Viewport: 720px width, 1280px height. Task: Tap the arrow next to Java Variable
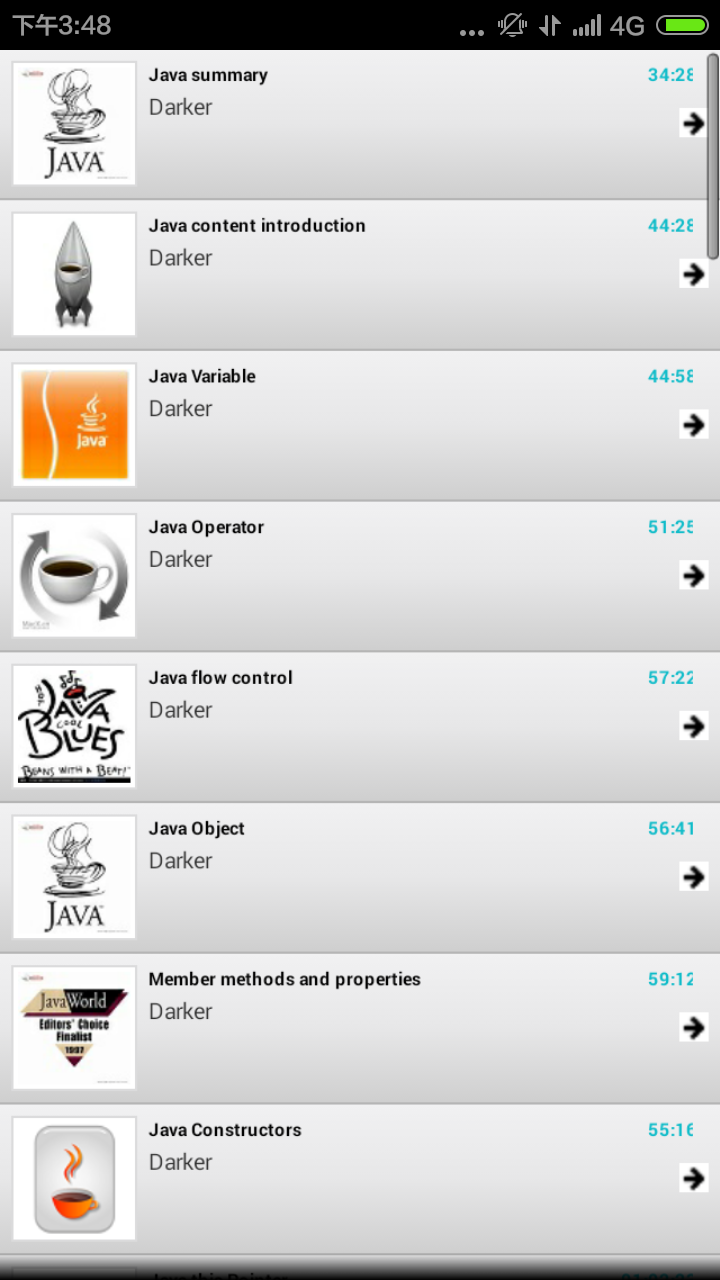[x=693, y=424]
